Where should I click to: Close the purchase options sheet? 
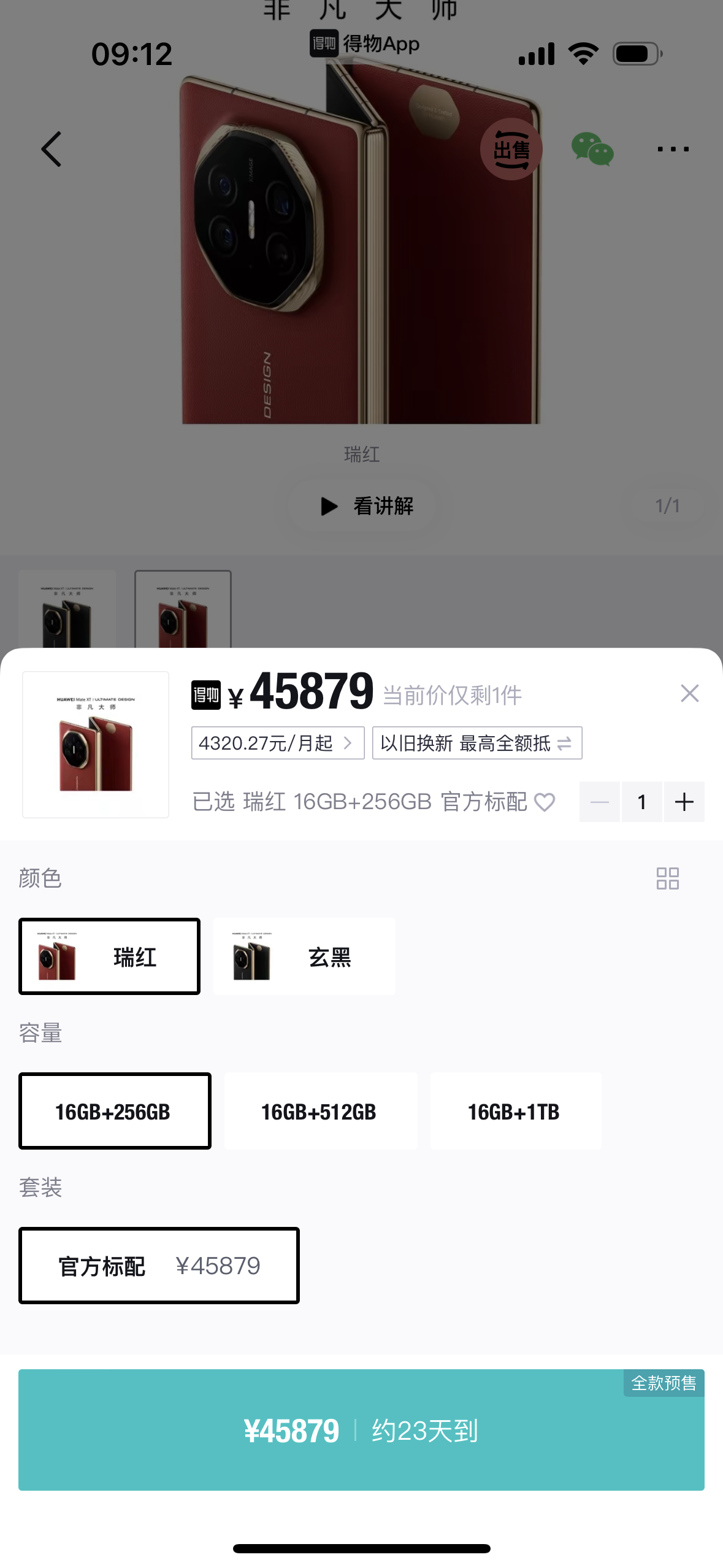coord(689,693)
